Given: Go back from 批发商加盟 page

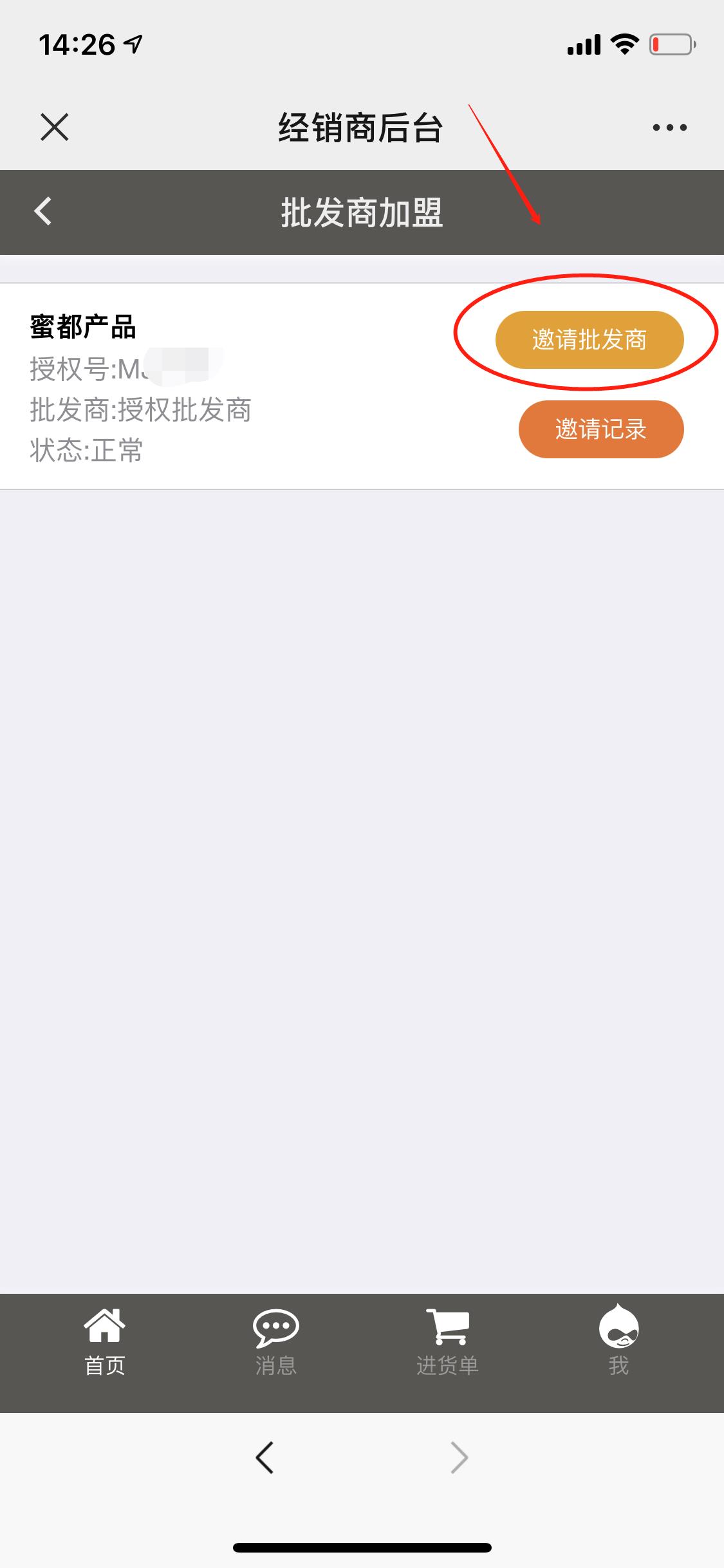Looking at the screenshot, I should tap(43, 211).
